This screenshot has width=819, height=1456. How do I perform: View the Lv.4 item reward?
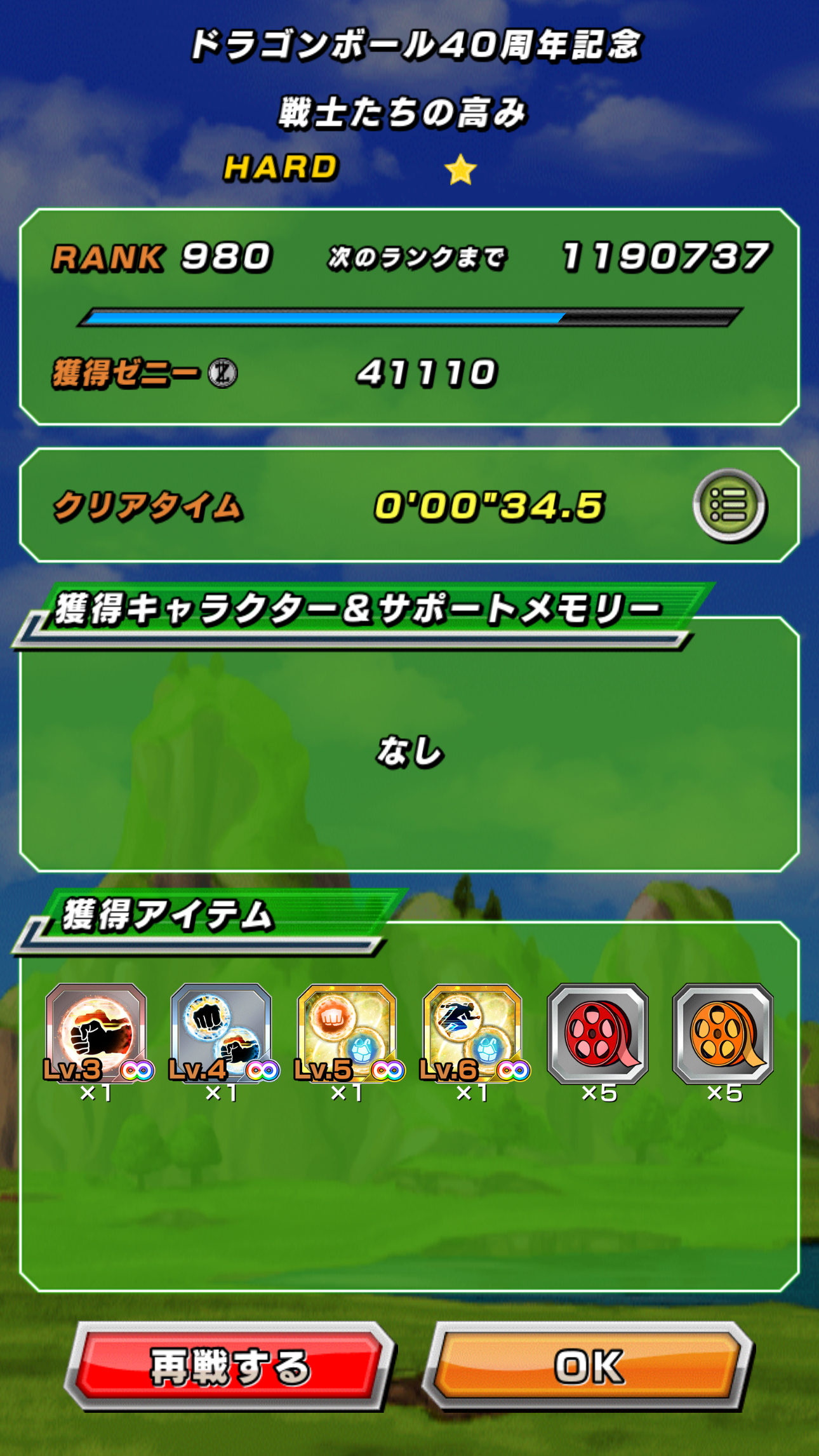click(222, 1034)
